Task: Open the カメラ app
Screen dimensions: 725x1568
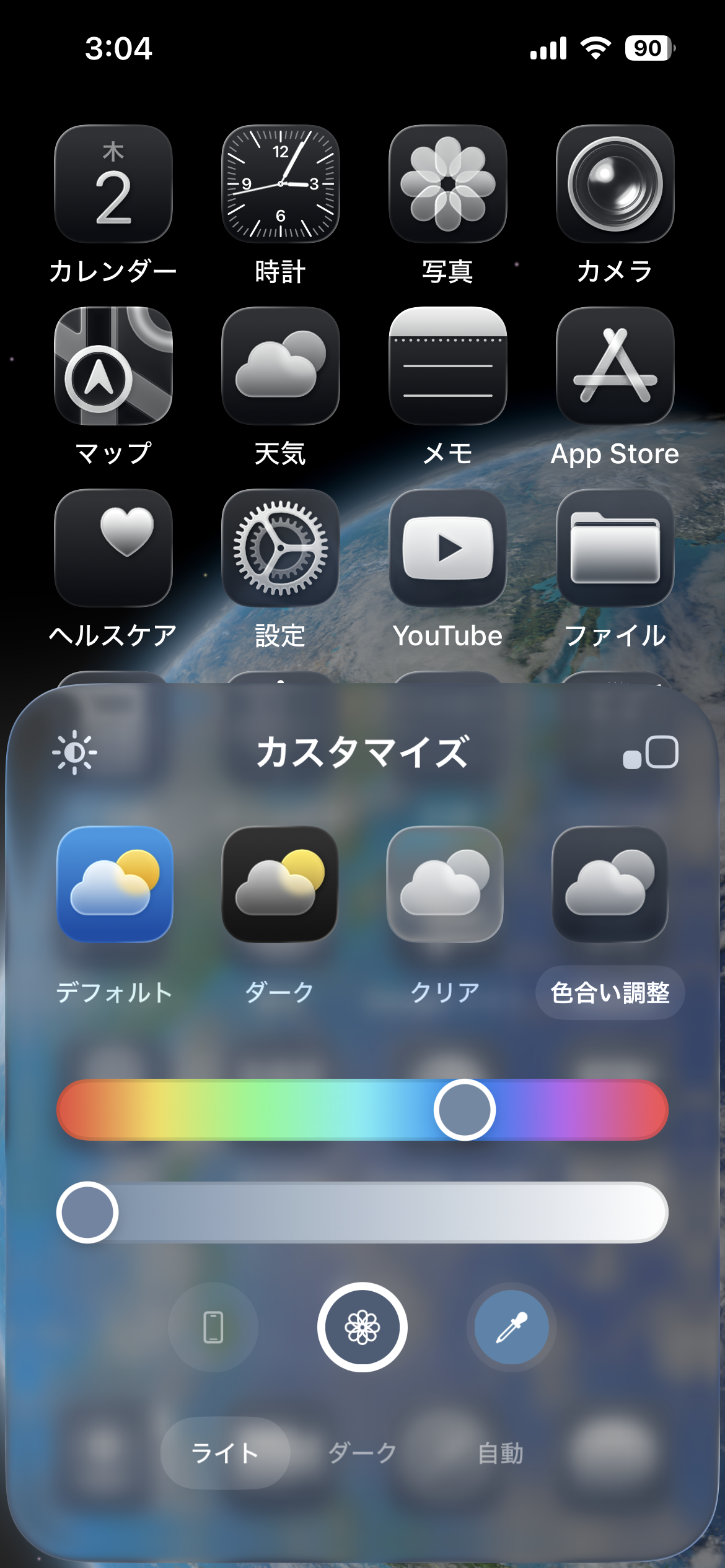Action: click(x=615, y=184)
